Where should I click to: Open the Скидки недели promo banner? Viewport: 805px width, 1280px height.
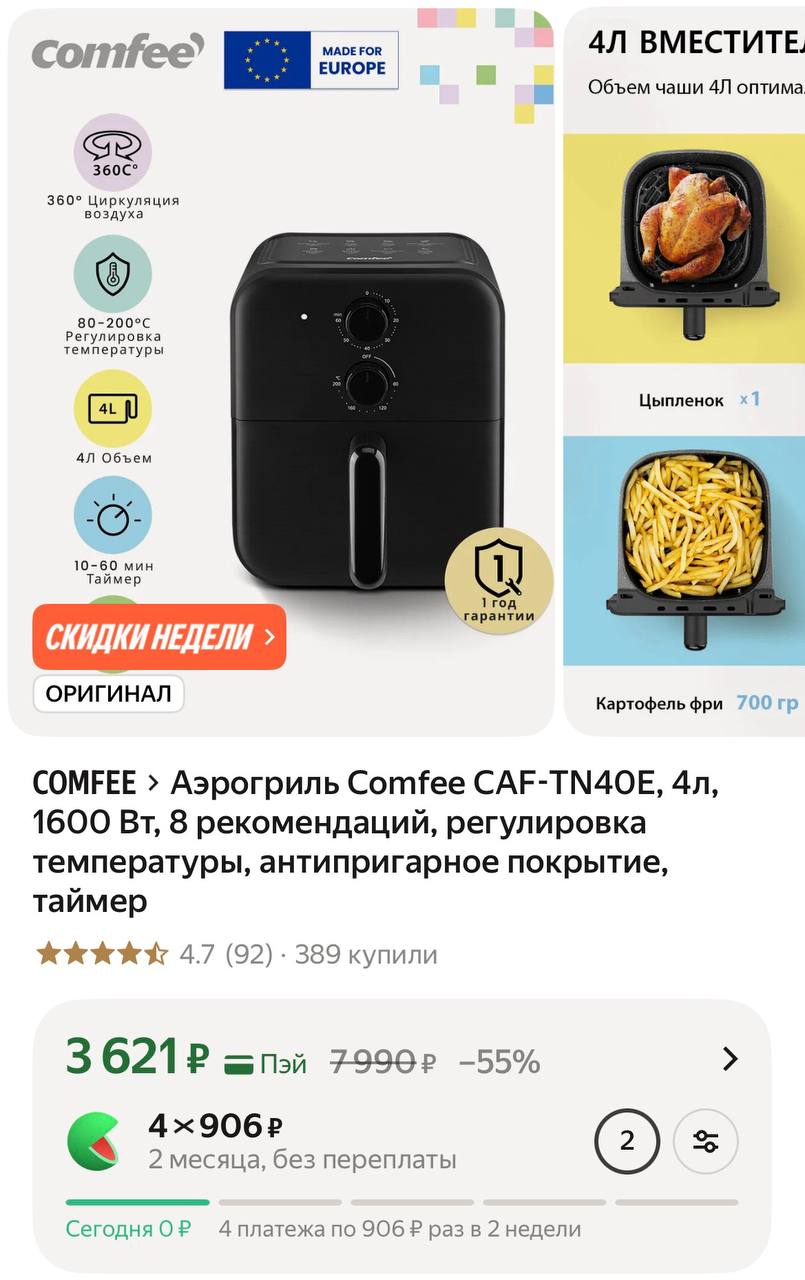(x=159, y=637)
